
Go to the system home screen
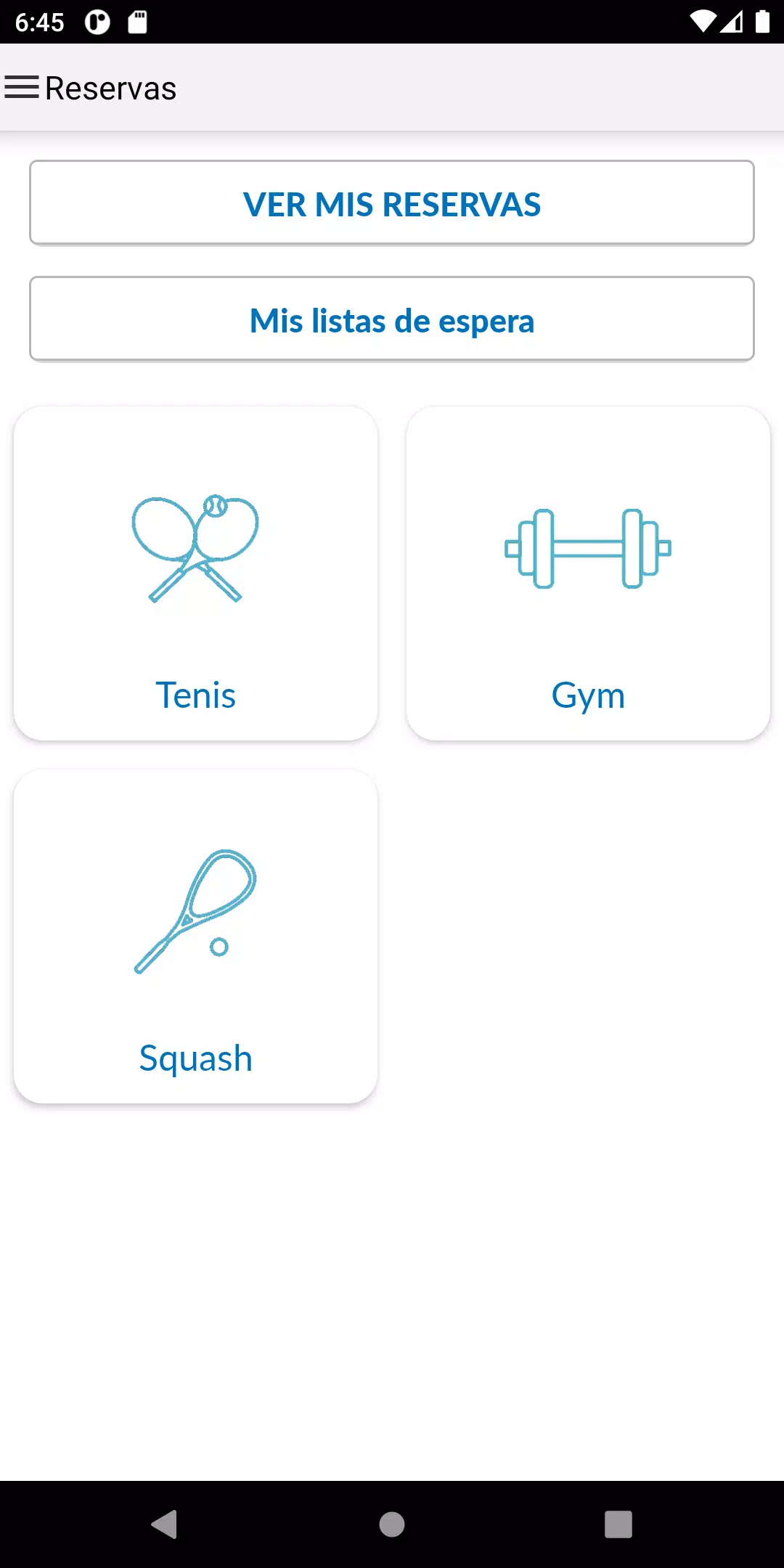[x=392, y=1524]
